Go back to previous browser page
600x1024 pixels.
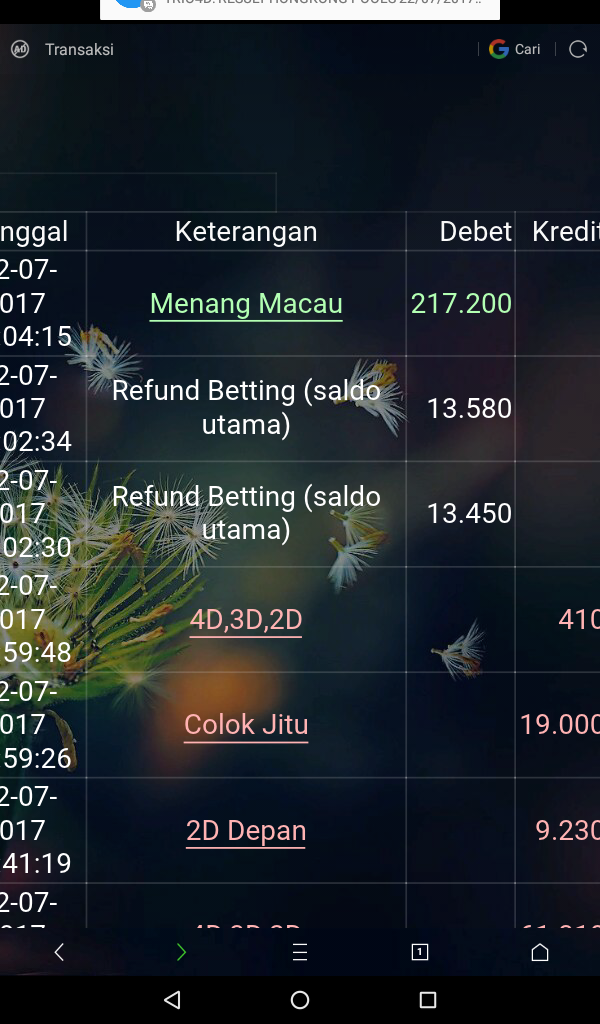(59, 953)
